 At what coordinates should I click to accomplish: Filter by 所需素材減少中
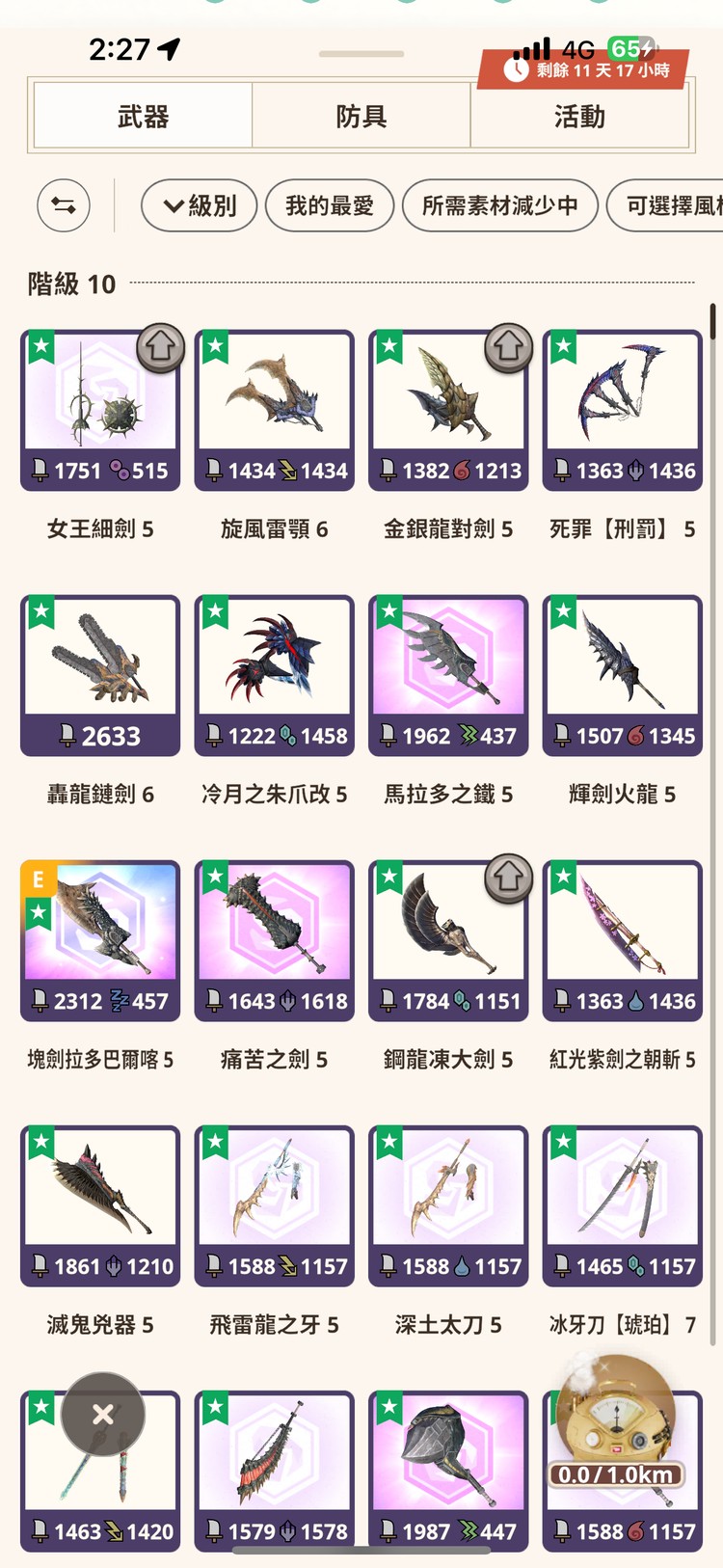tap(499, 205)
